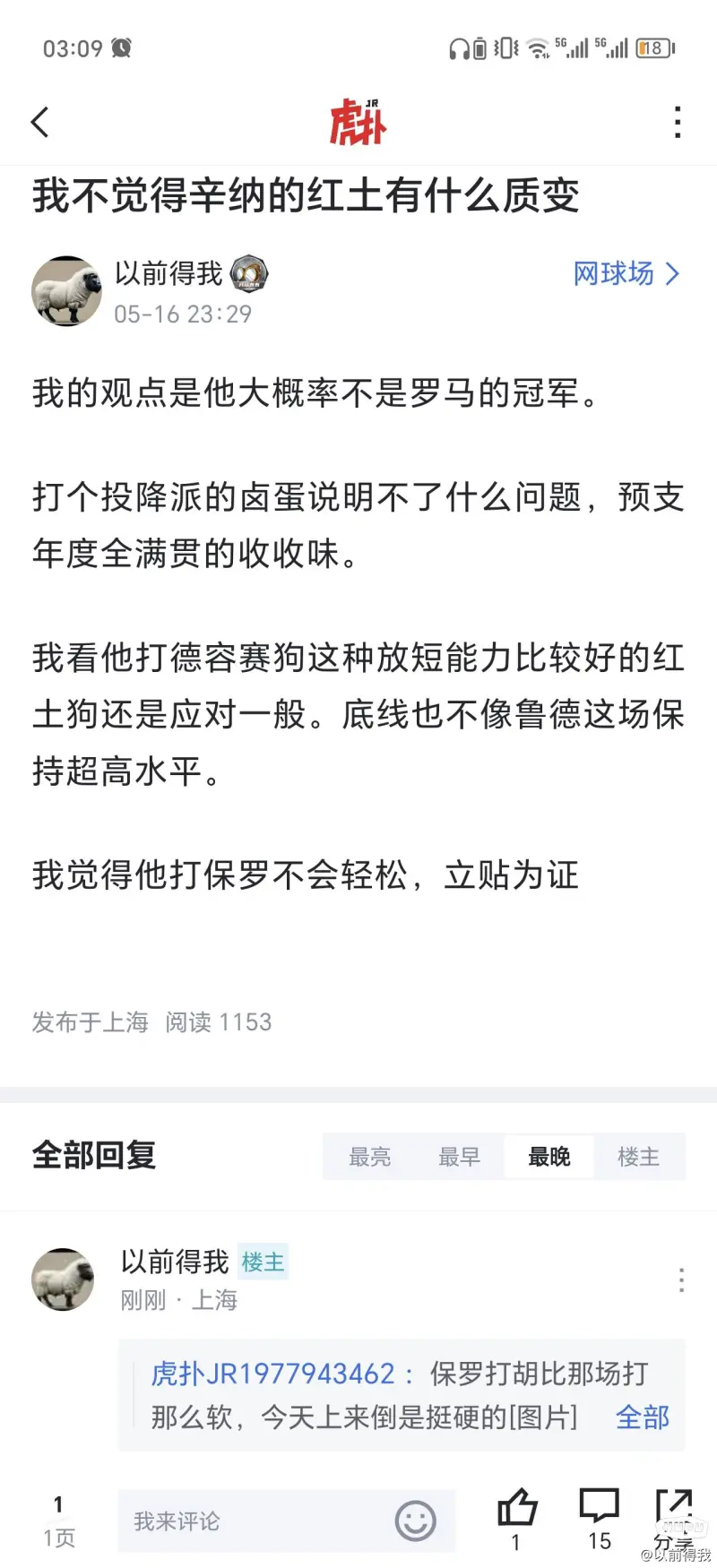Expand the quoted reply with 全部

[642, 1418]
